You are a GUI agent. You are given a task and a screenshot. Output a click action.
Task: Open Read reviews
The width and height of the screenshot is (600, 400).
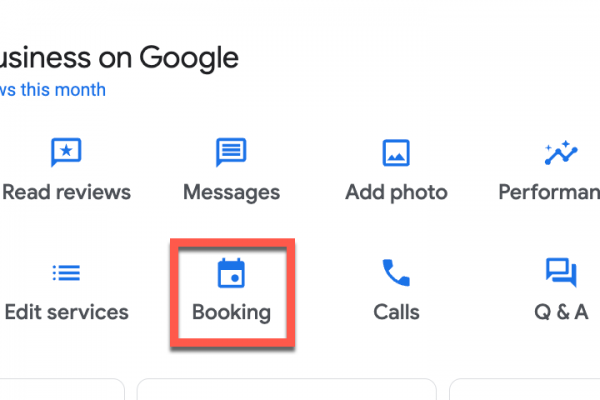[x=66, y=170]
